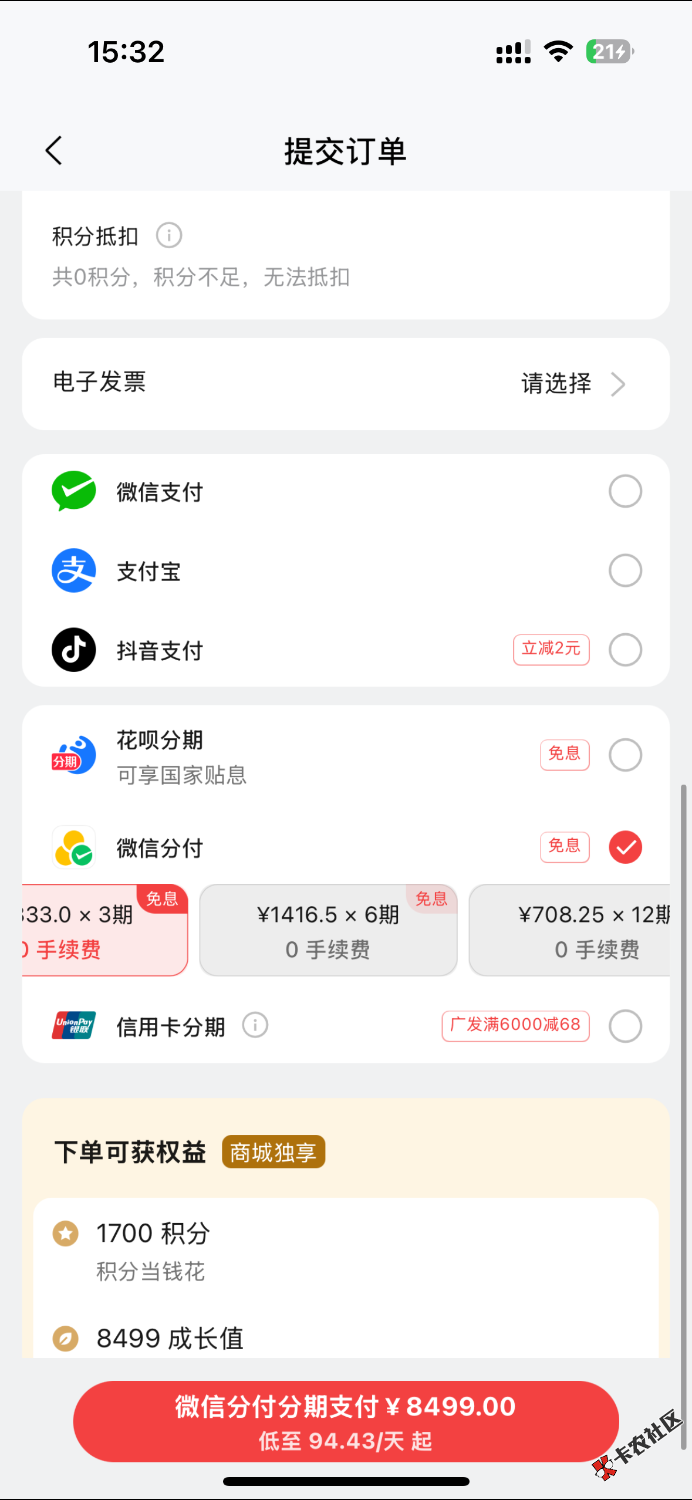Screen dimensions: 692x1500
Task: Open the 信用卡分期 info icon
Action: tap(255, 1026)
